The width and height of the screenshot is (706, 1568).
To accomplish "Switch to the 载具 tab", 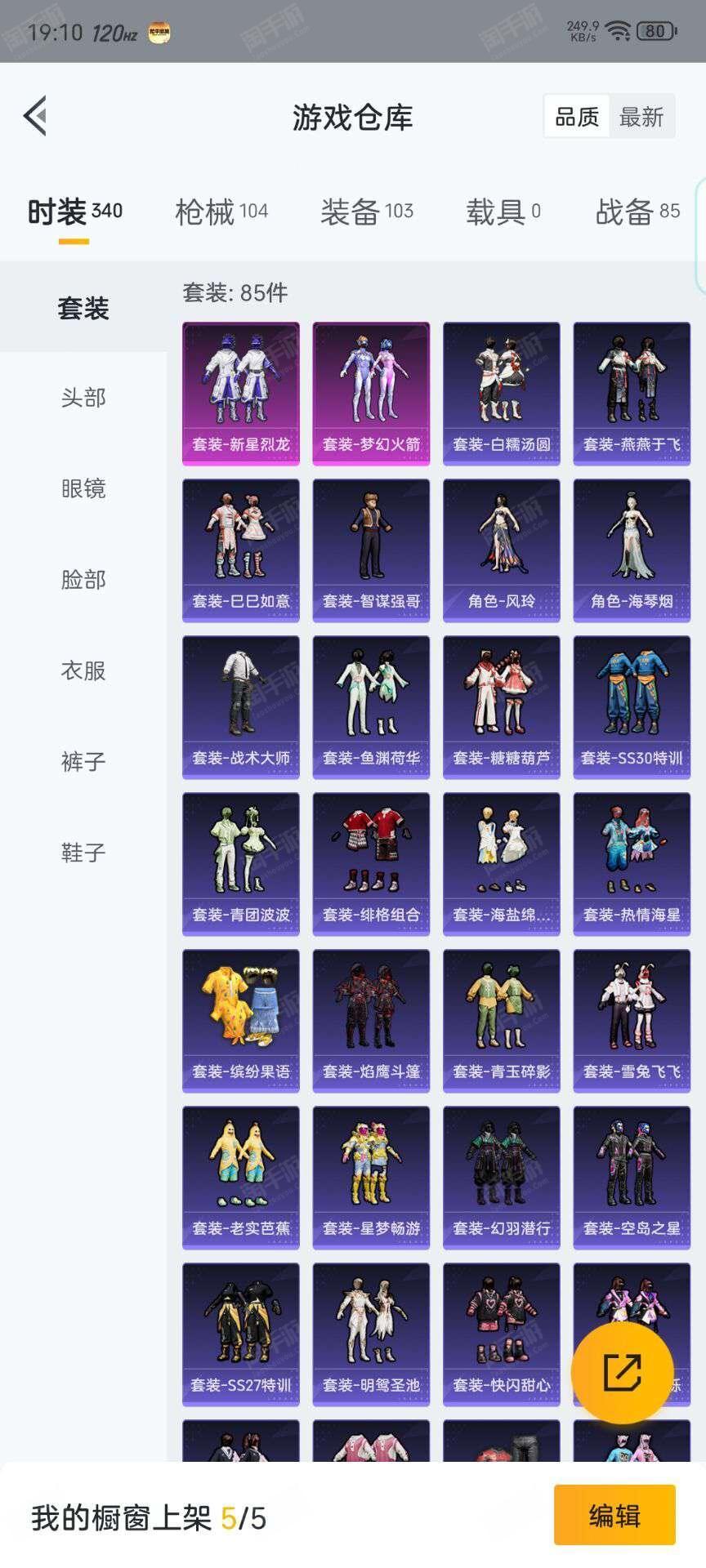I will (503, 212).
